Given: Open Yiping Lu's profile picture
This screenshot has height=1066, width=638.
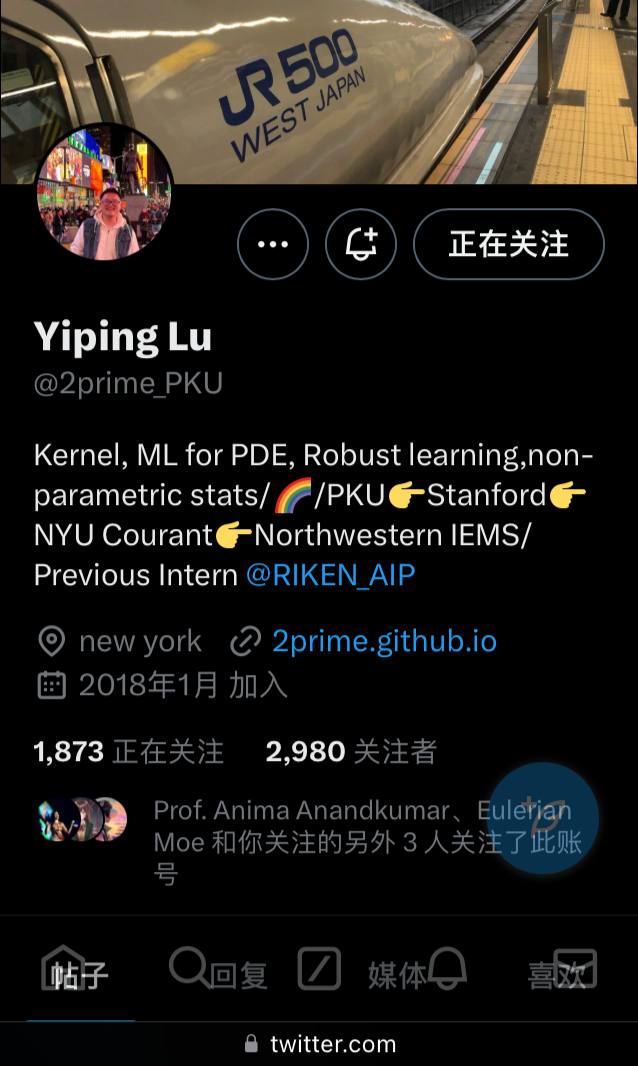Looking at the screenshot, I should click(x=104, y=194).
